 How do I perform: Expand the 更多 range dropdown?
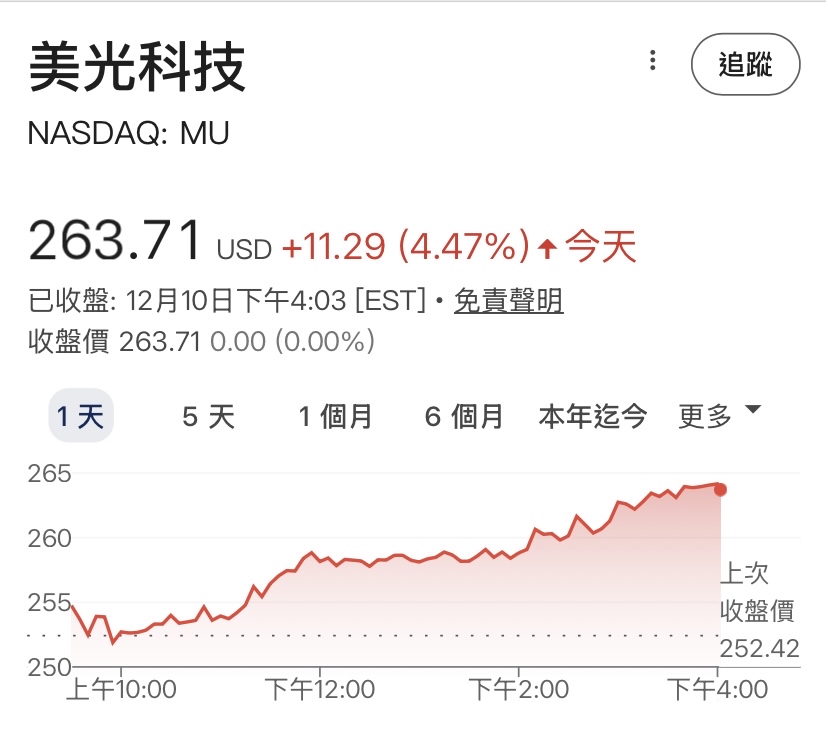(x=719, y=416)
